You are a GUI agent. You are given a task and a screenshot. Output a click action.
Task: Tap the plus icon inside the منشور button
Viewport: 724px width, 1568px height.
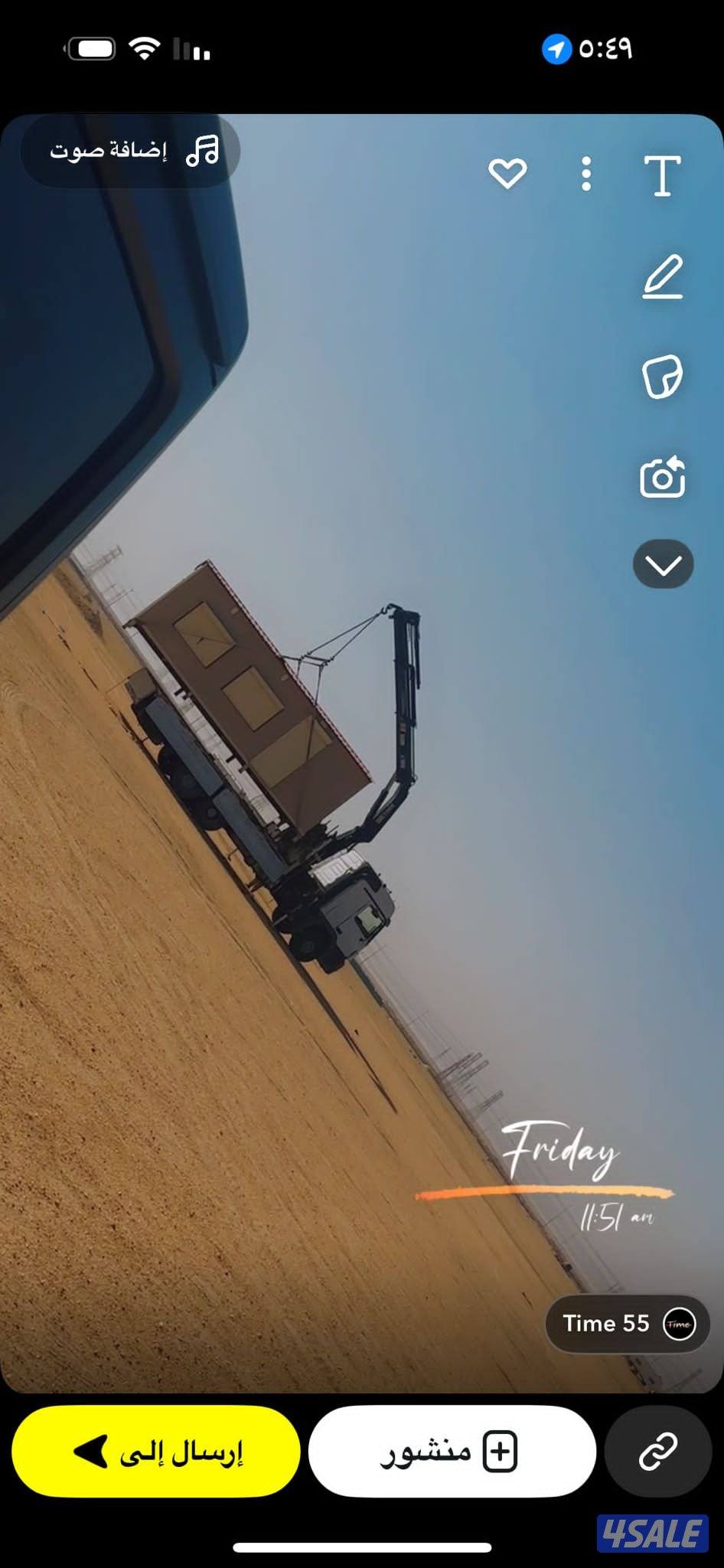pyautogui.click(x=498, y=1449)
